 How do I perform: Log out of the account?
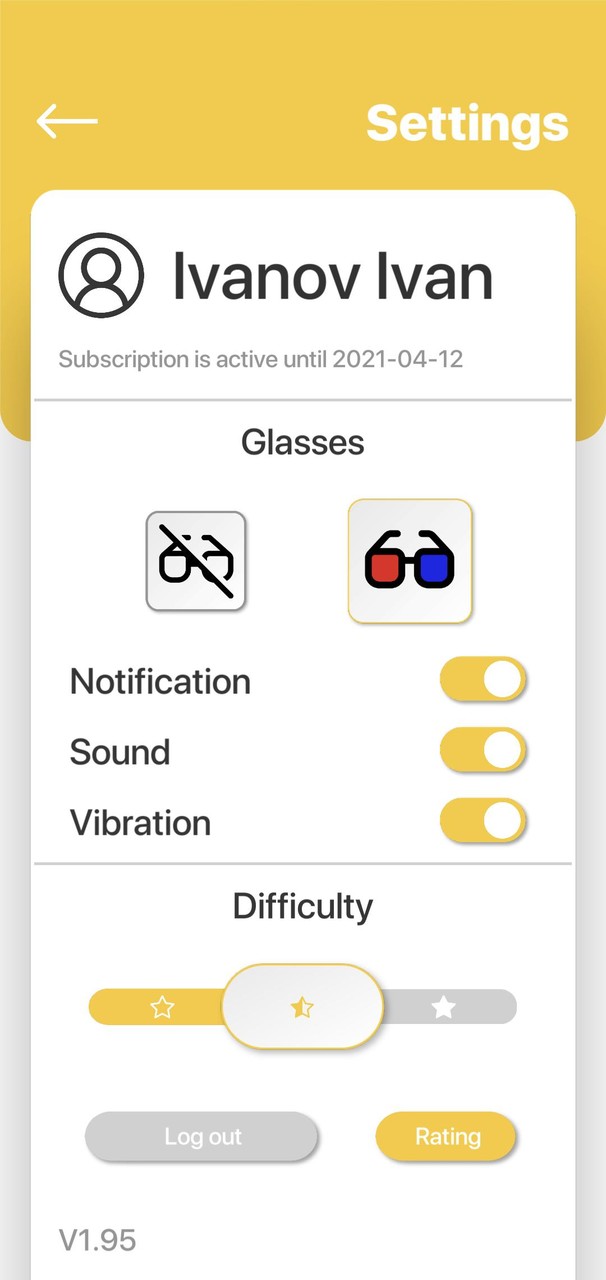202,1137
